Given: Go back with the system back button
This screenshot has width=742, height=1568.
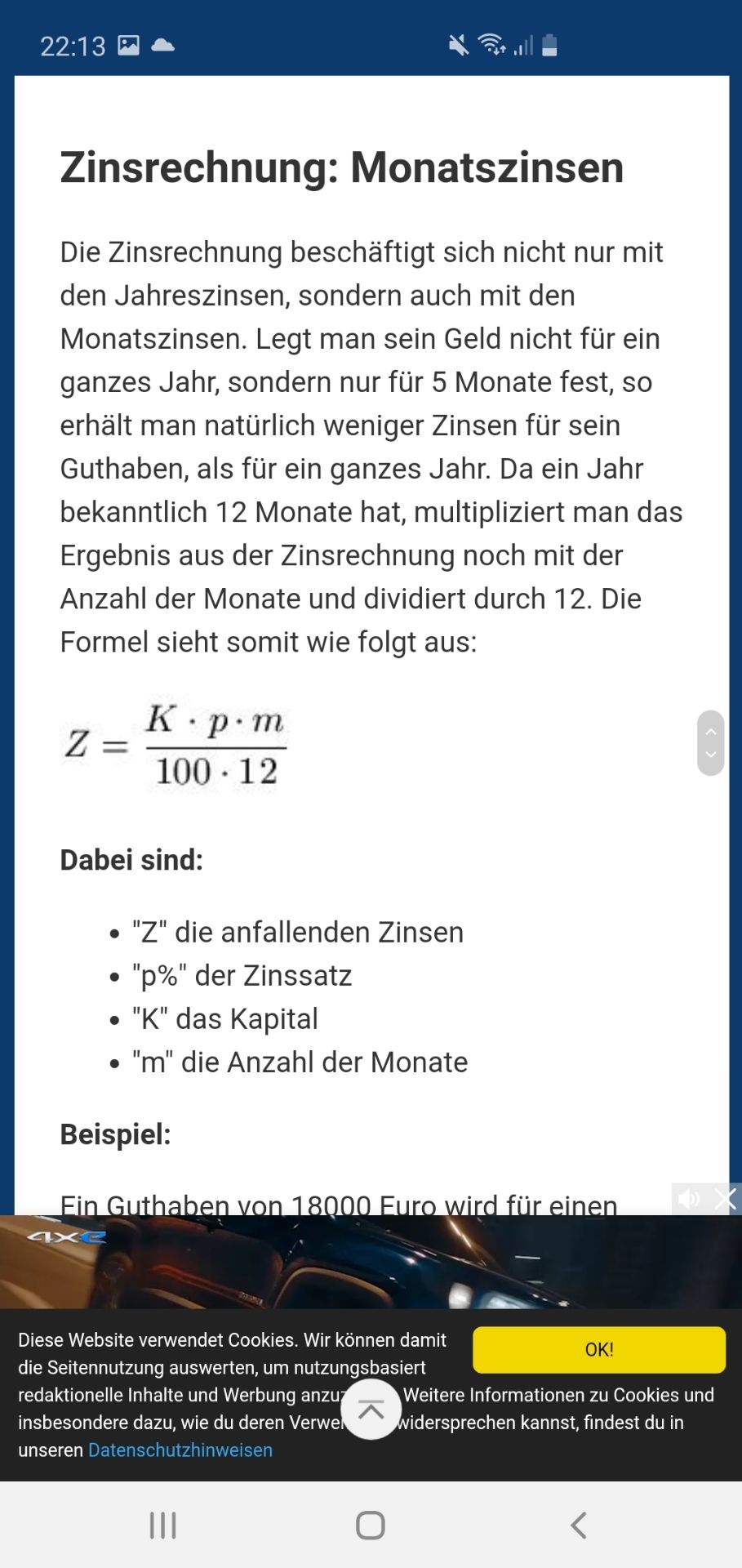Looking at the screenshot, I should pyautogui.click(x=578, y=1525).
